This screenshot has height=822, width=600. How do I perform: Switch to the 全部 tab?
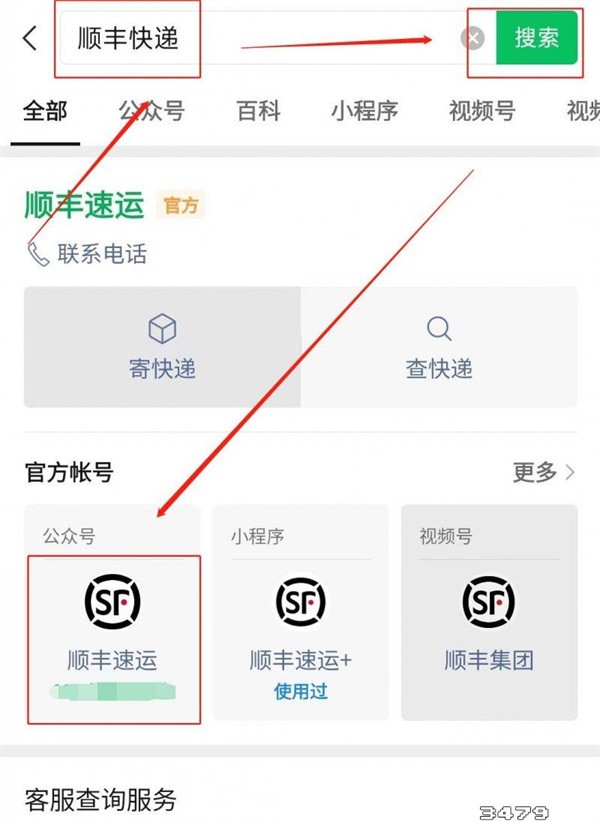(46, 111)
